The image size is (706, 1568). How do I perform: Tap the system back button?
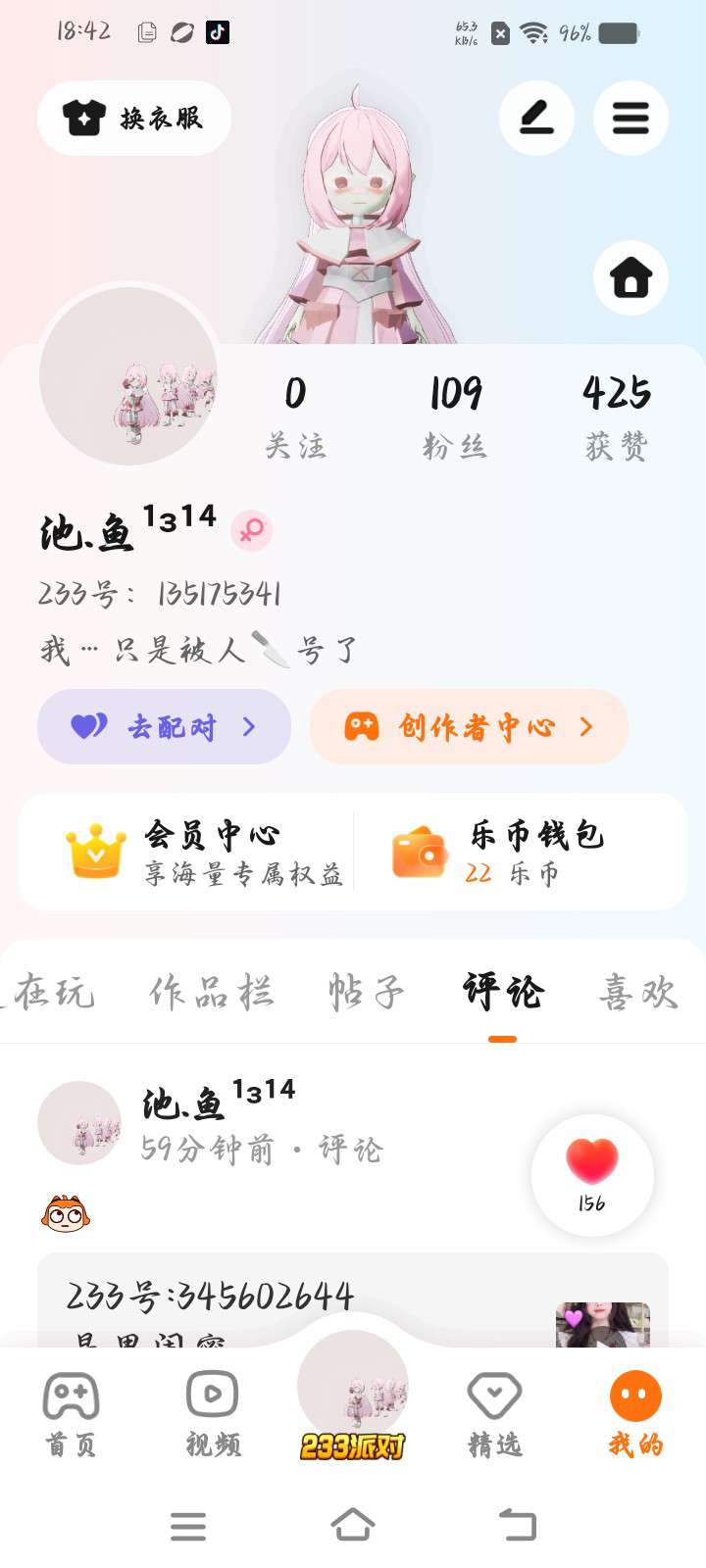point(518,1525)
